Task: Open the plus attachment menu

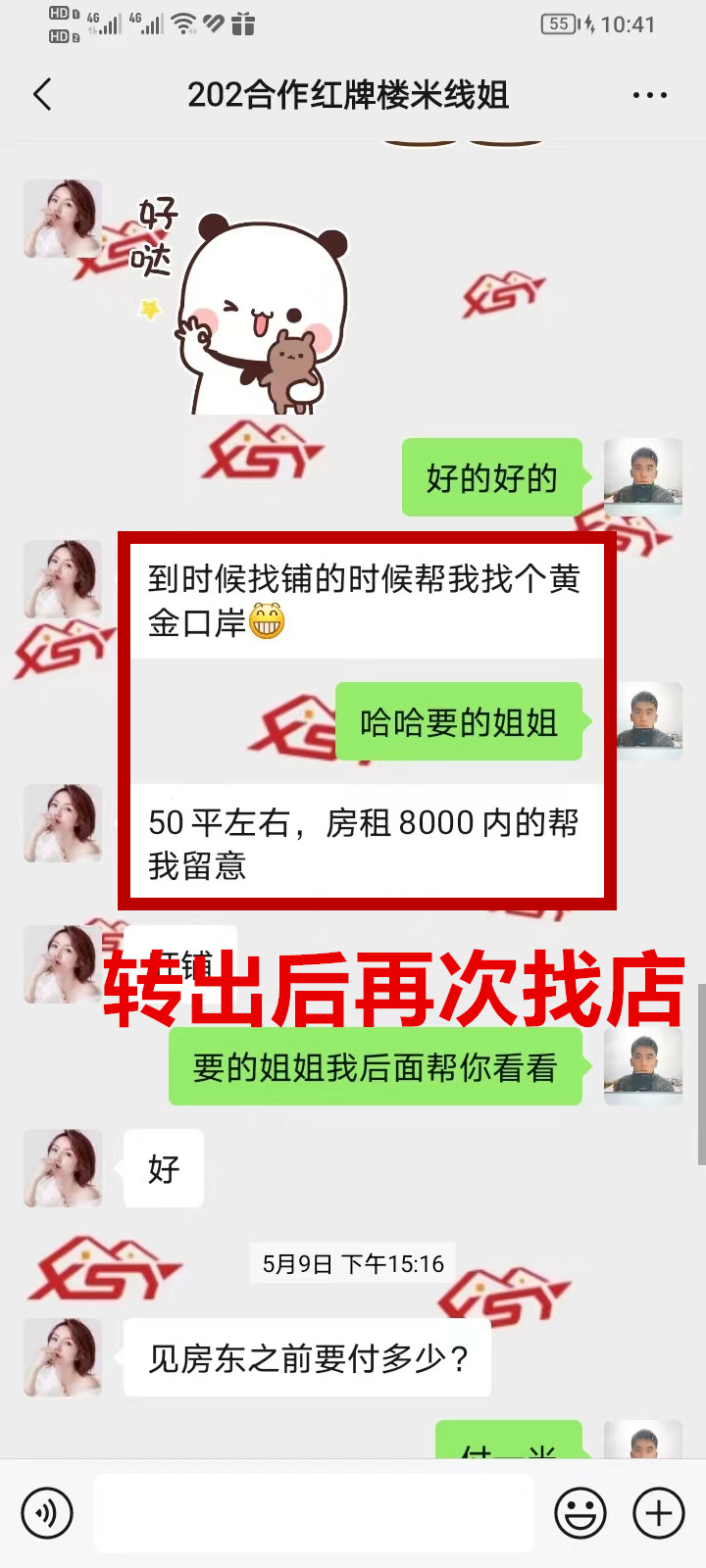Action: click(x=659, y=1513)
